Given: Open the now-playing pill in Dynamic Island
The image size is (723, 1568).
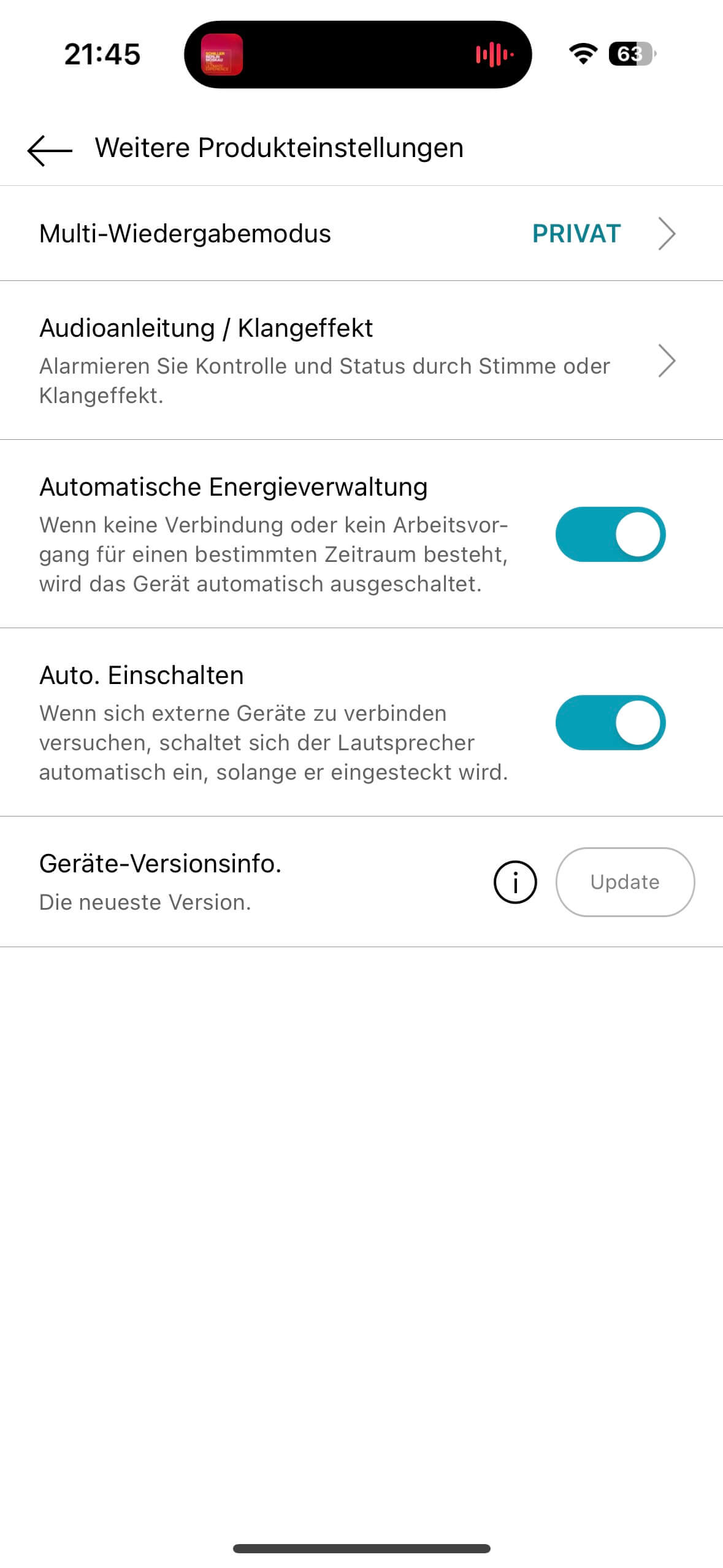Looking at the screenshot, I should [x=358, y=55].
